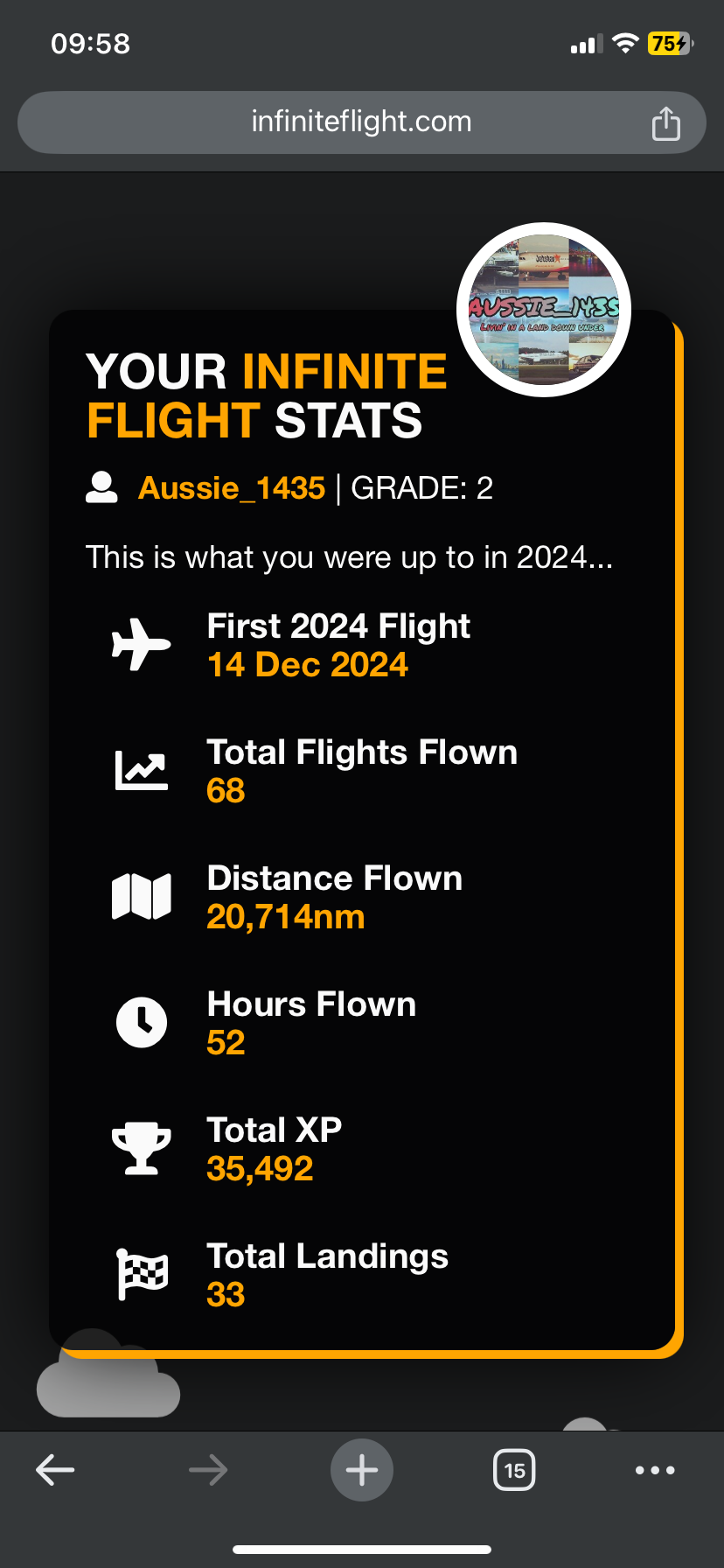Tap the infiniteflight.com address bar

(361, 122)
